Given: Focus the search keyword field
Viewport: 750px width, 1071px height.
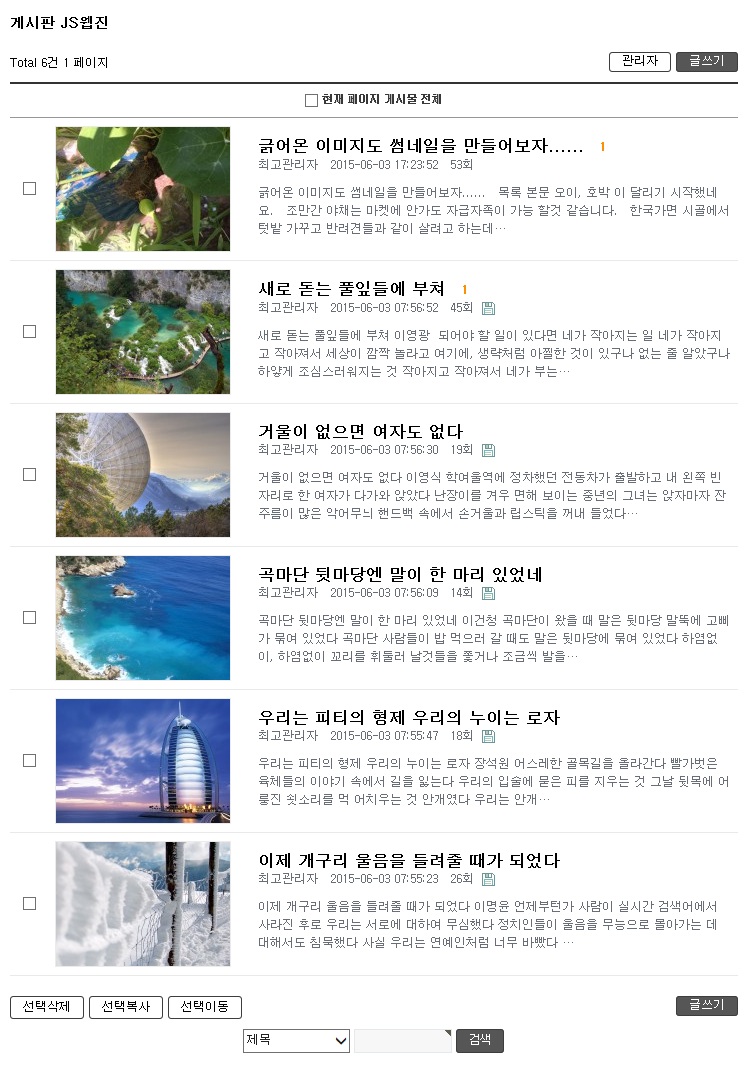Looking at the screenshot, I should point(402,1040).
